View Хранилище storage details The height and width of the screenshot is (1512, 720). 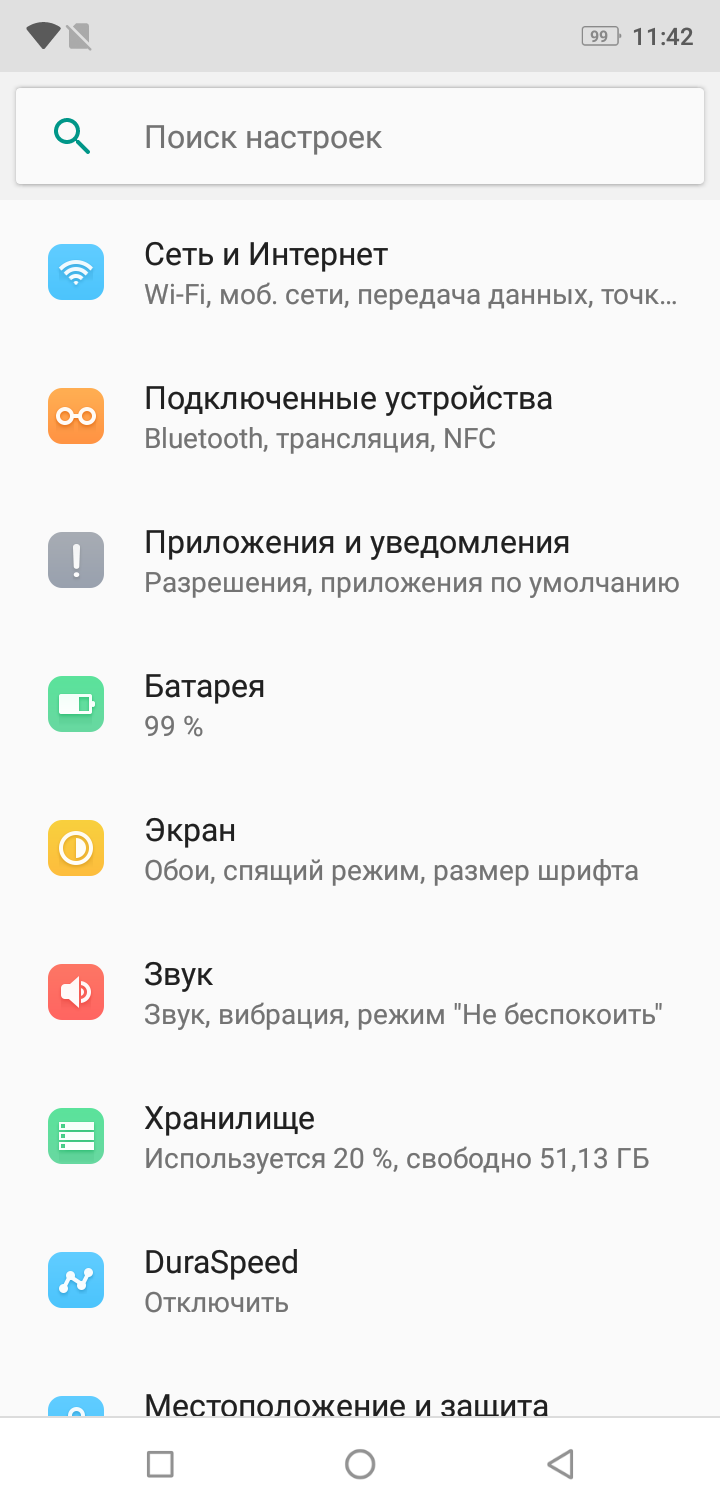(x=360, y=1137)
